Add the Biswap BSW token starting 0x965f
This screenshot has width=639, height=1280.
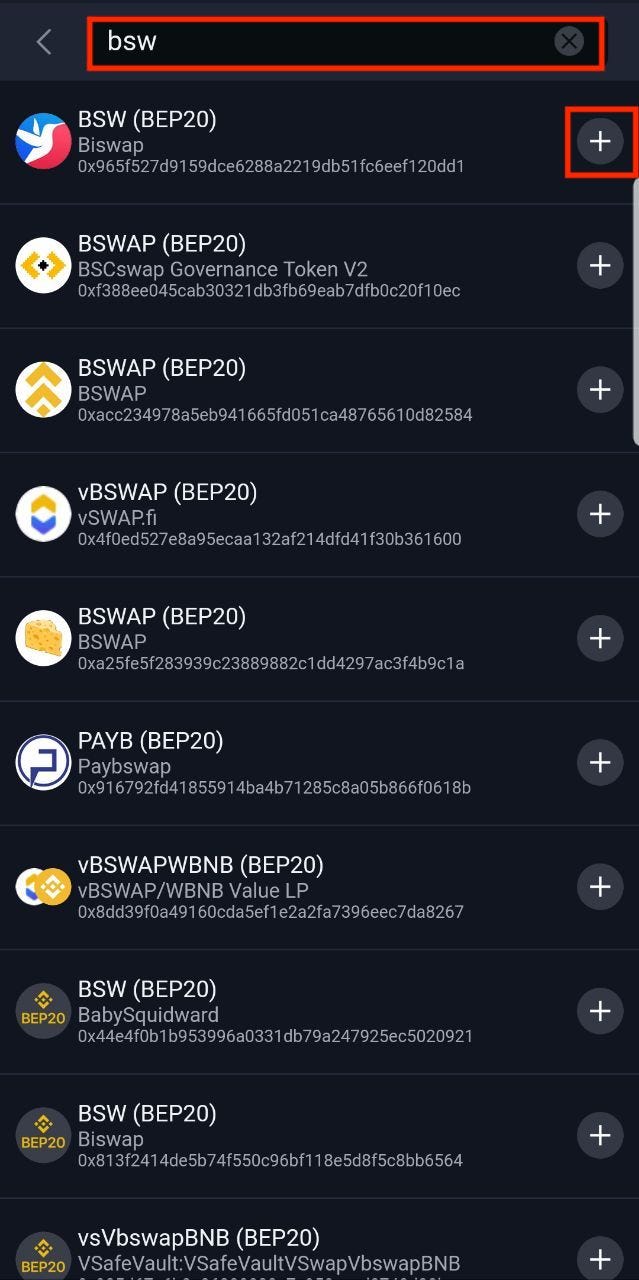pos(600,142)
